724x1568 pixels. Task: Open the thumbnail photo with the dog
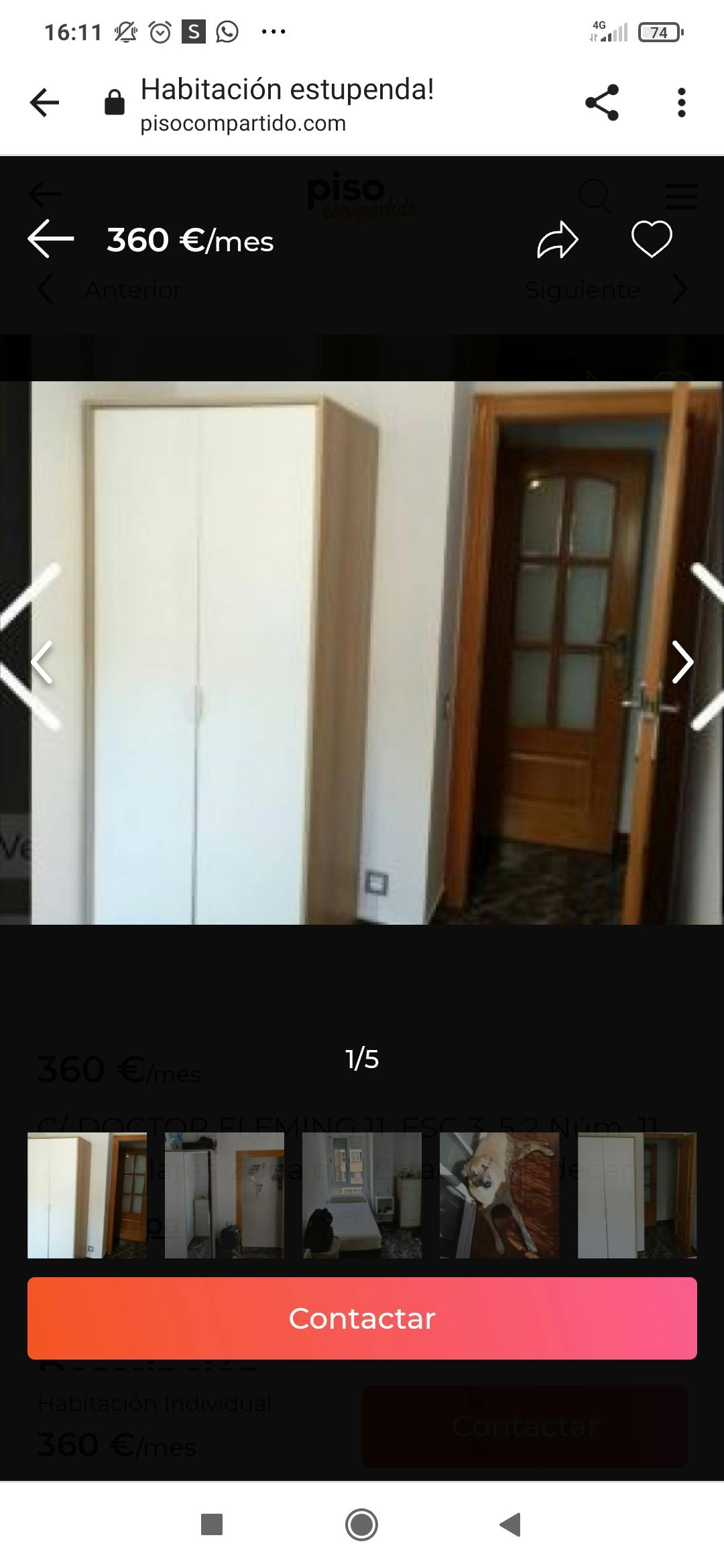coord(499,1195)
